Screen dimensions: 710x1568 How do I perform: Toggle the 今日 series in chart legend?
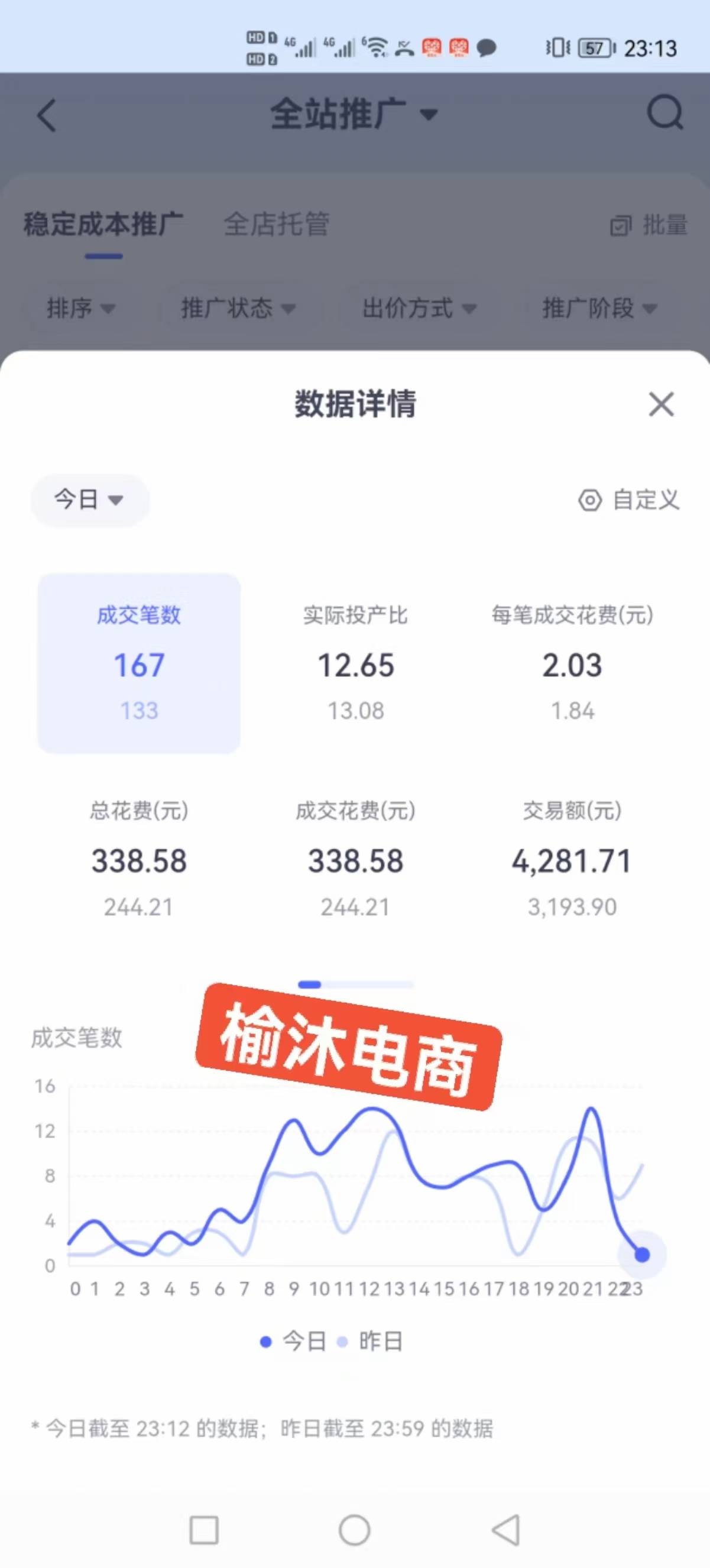click(294, 1341)
